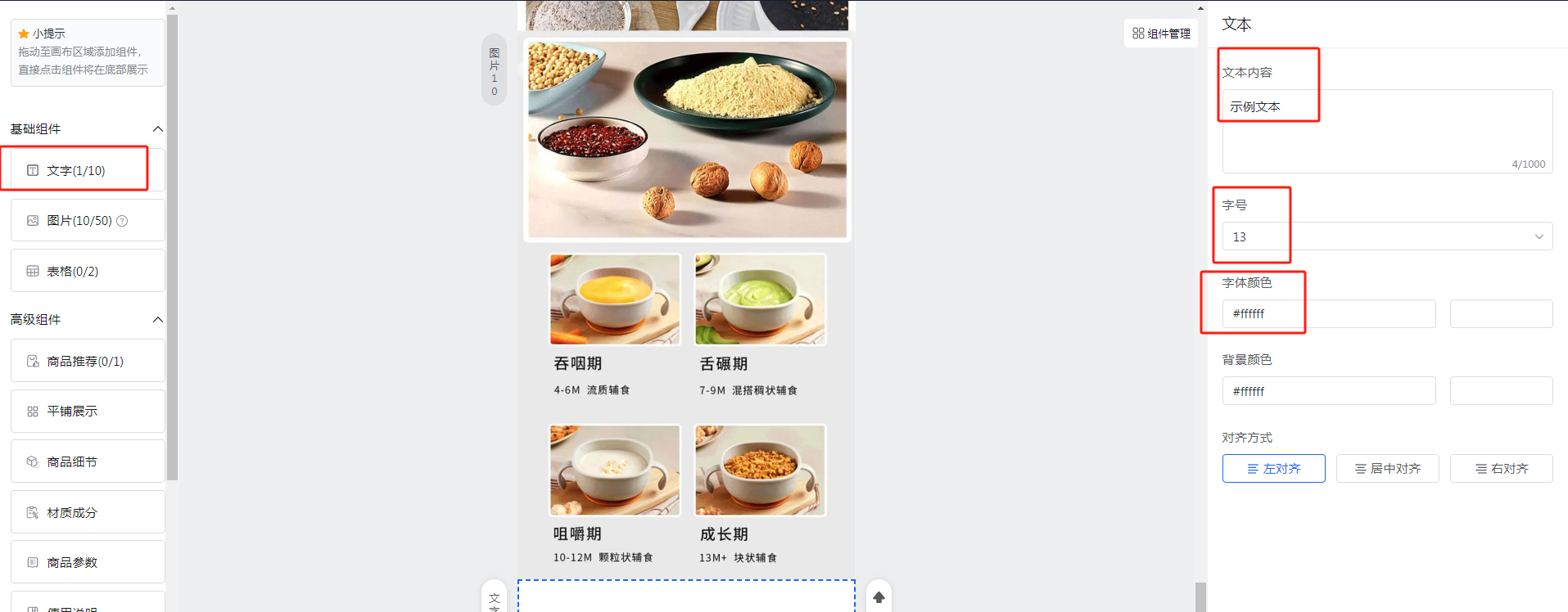Add a 文字 text component
Viewport: 1568px width, 612px height.
point(75,170)
